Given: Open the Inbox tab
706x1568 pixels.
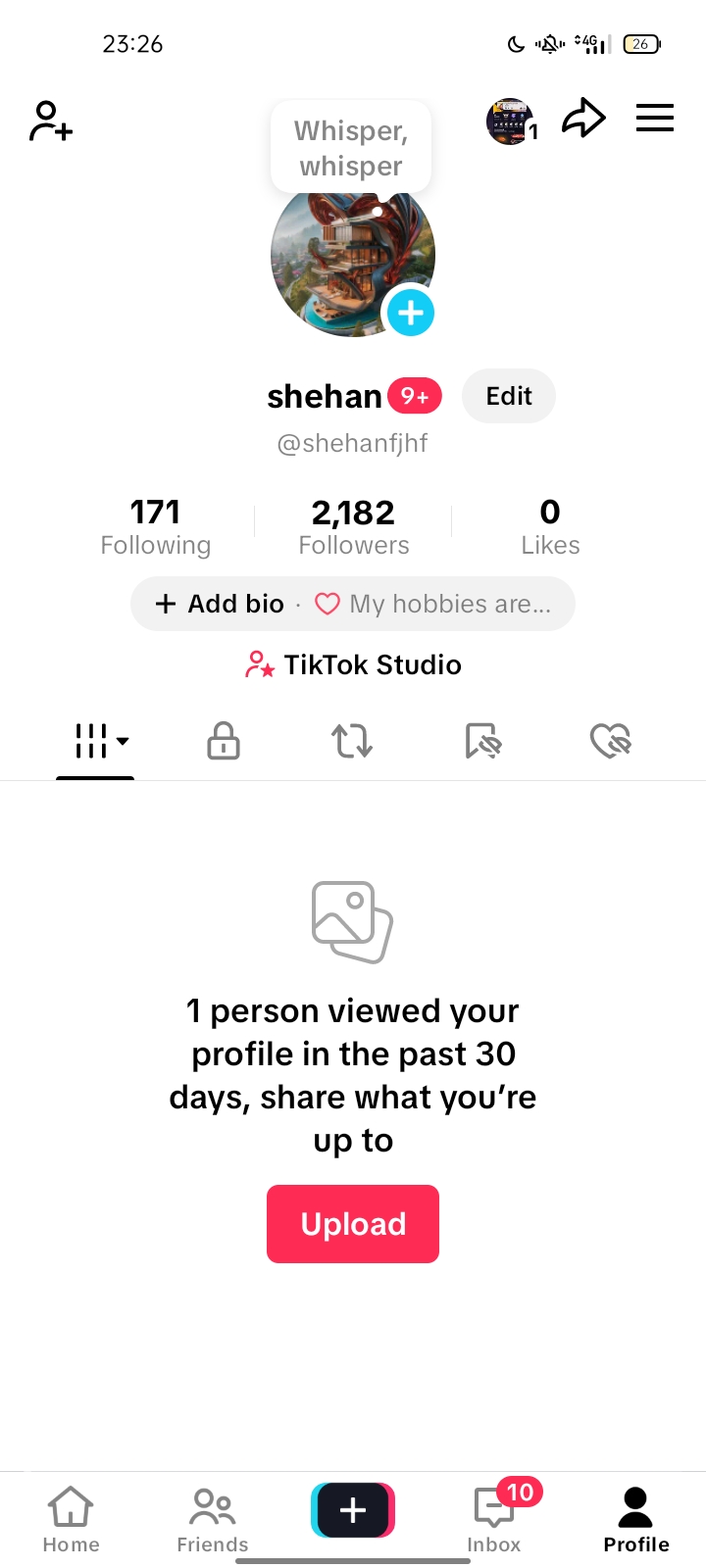Looking at the screenshot, I should point(494,1519).
